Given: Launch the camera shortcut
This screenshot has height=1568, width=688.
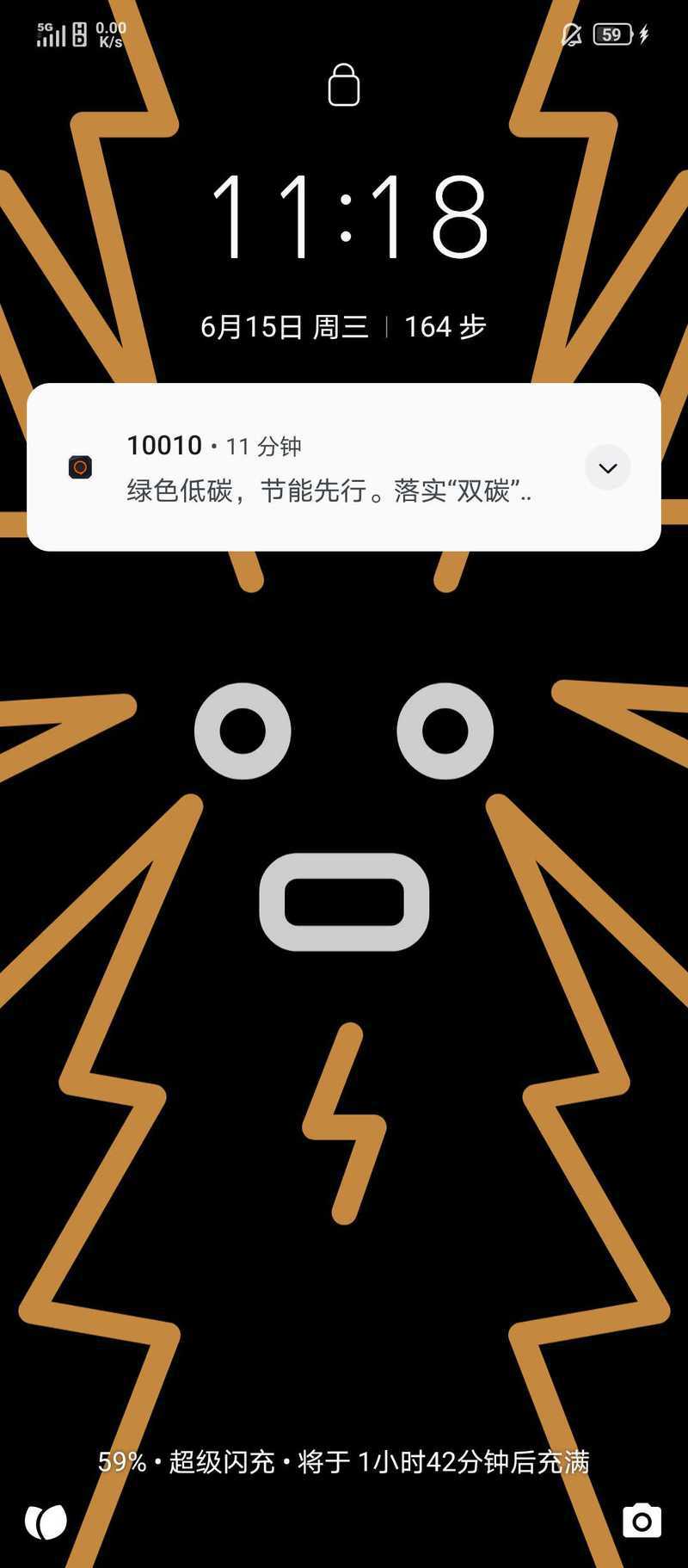Looking at the screenshot, I should (x=642, y=1521).
